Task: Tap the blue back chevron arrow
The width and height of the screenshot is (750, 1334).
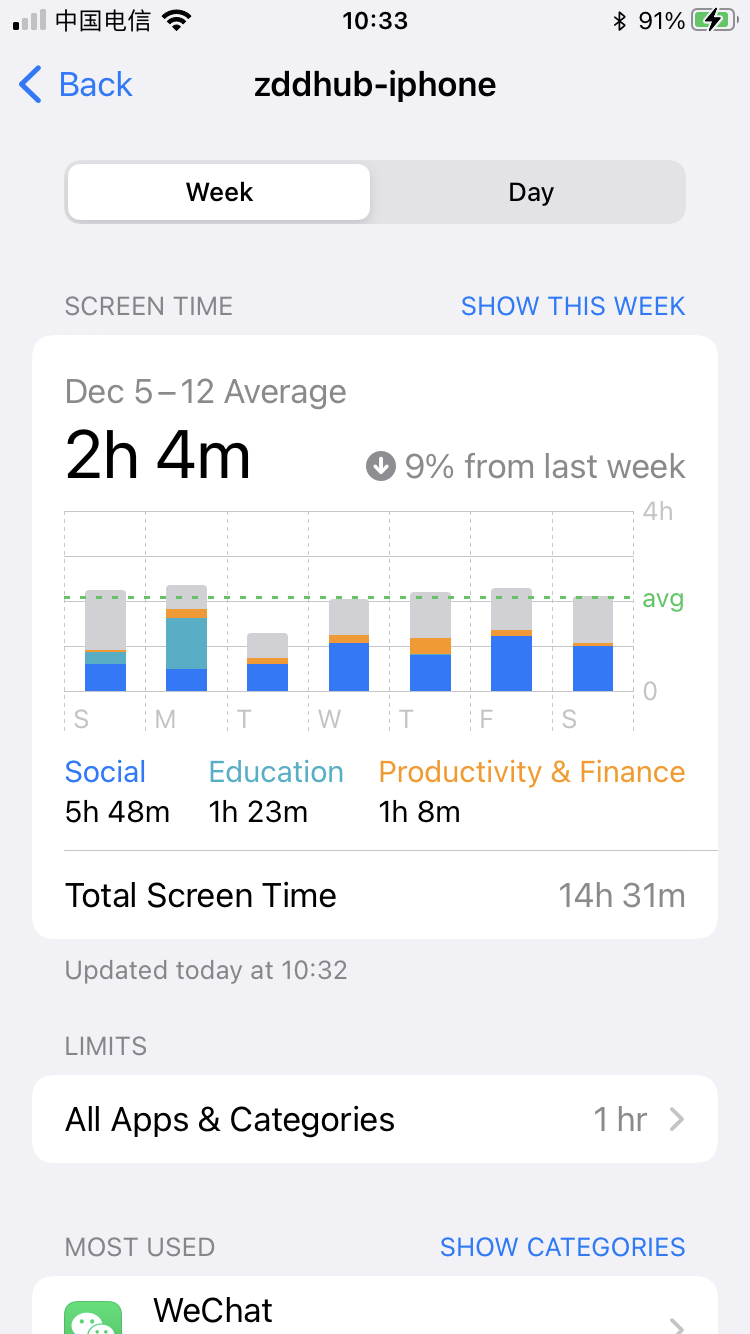Action: [x=29, y=85]
